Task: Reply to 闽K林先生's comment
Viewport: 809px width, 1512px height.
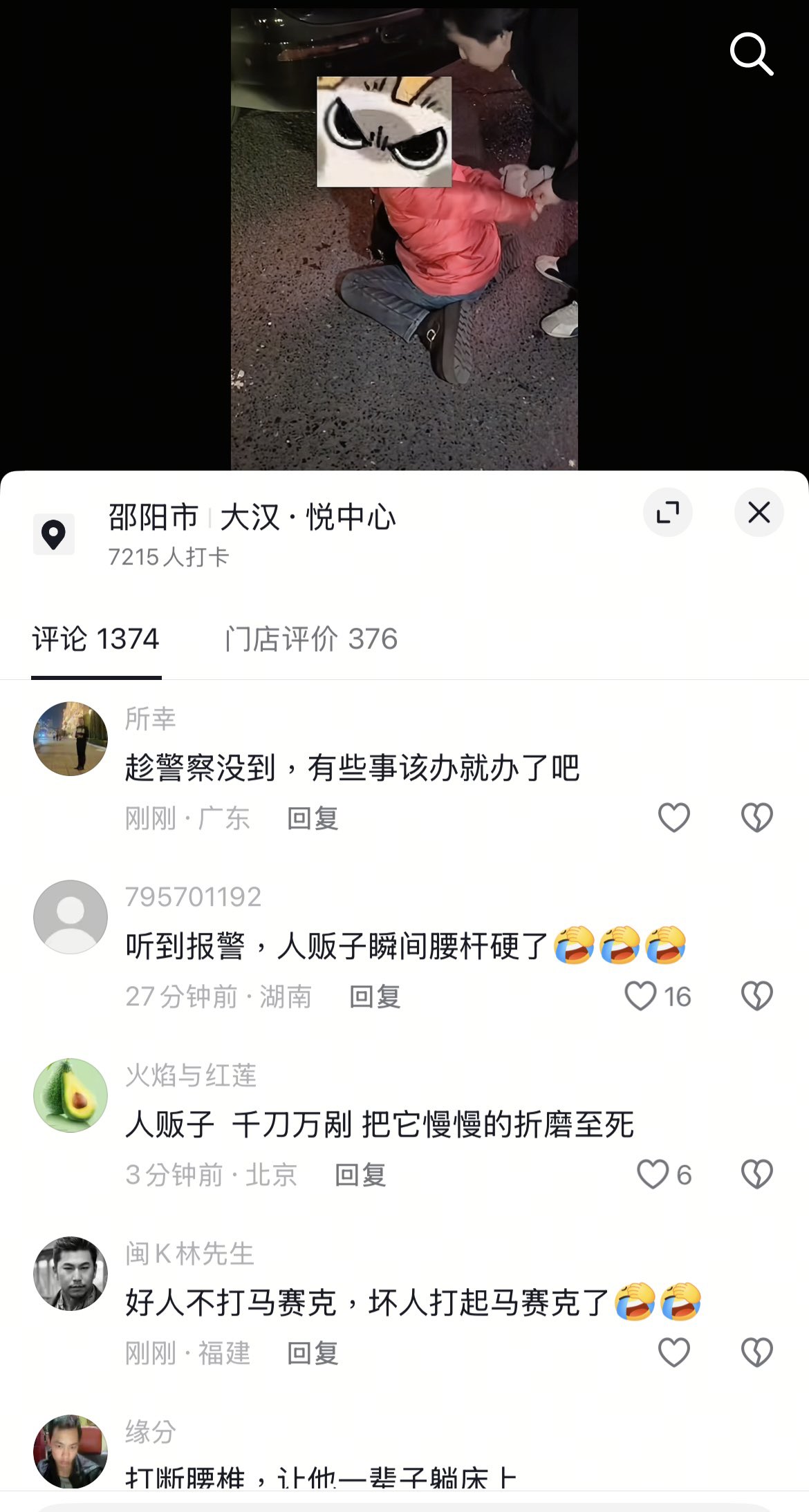Action: 313,1354
